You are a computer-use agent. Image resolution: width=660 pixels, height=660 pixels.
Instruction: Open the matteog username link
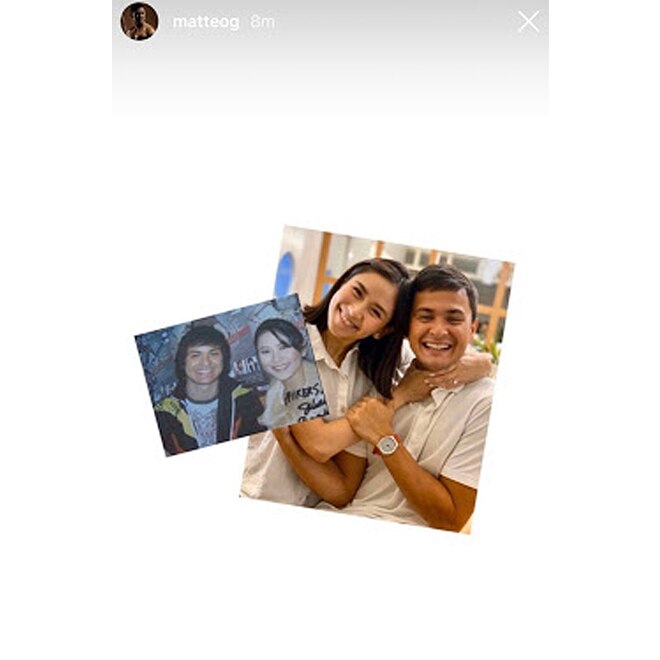(x=205, y=22)
